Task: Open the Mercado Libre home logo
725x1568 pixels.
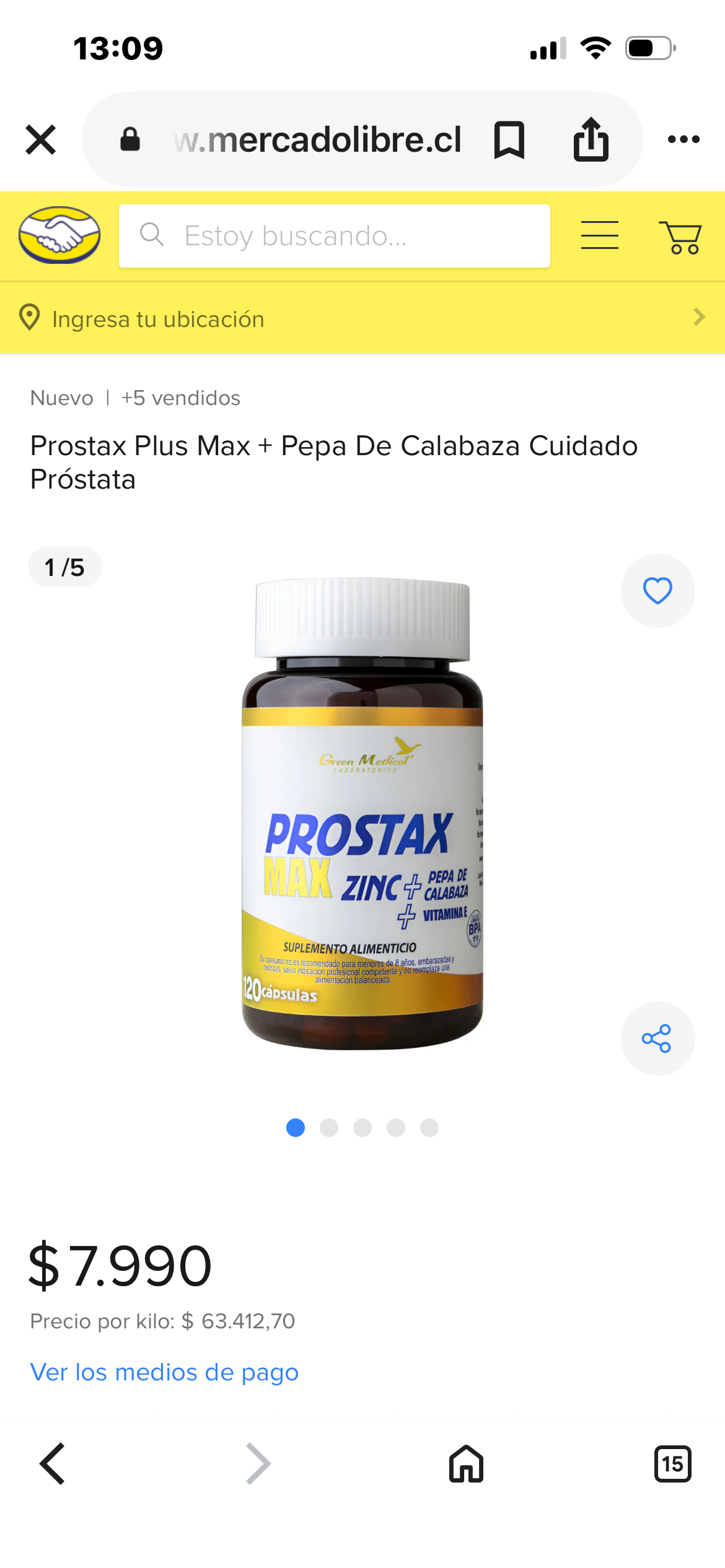Action: 59,235
